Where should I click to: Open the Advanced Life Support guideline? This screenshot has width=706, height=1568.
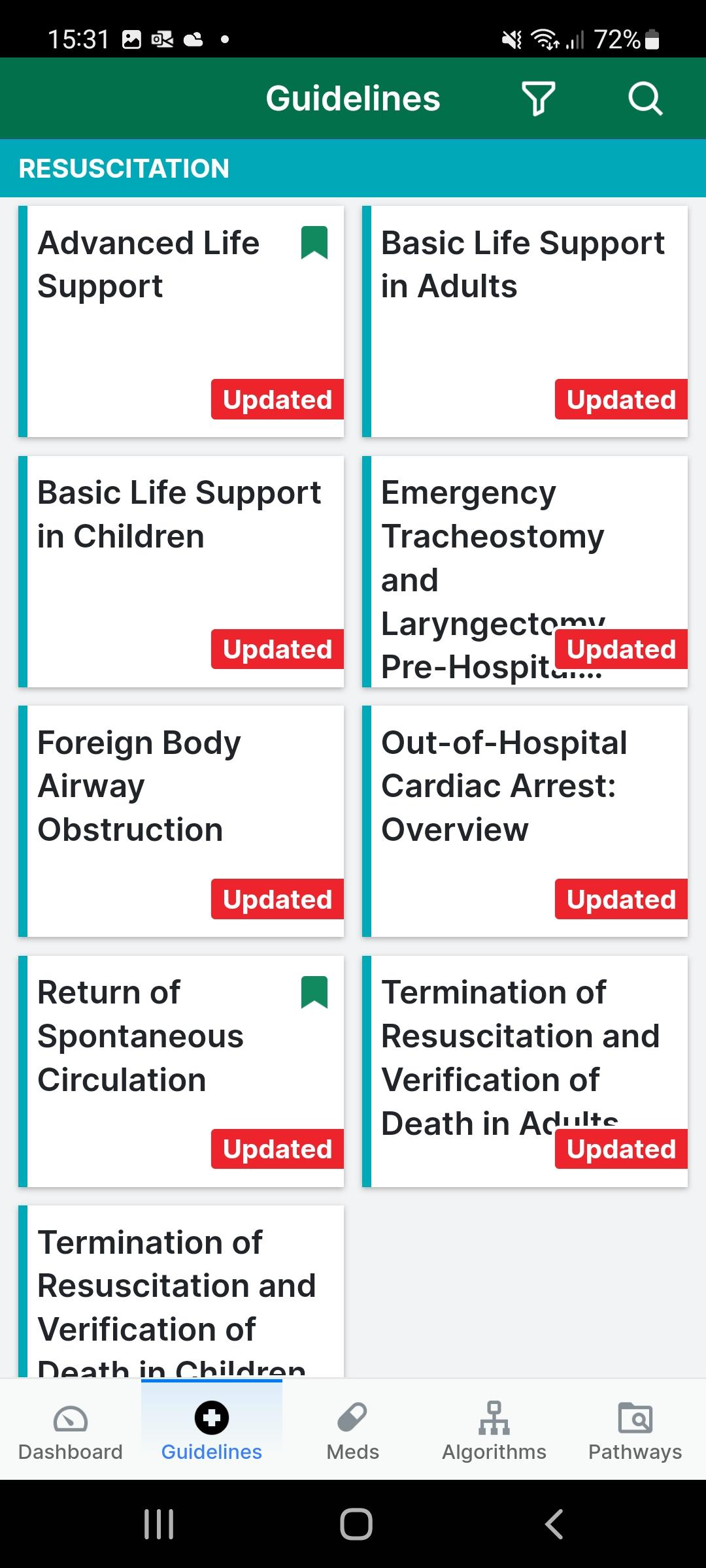pos(181,321)
